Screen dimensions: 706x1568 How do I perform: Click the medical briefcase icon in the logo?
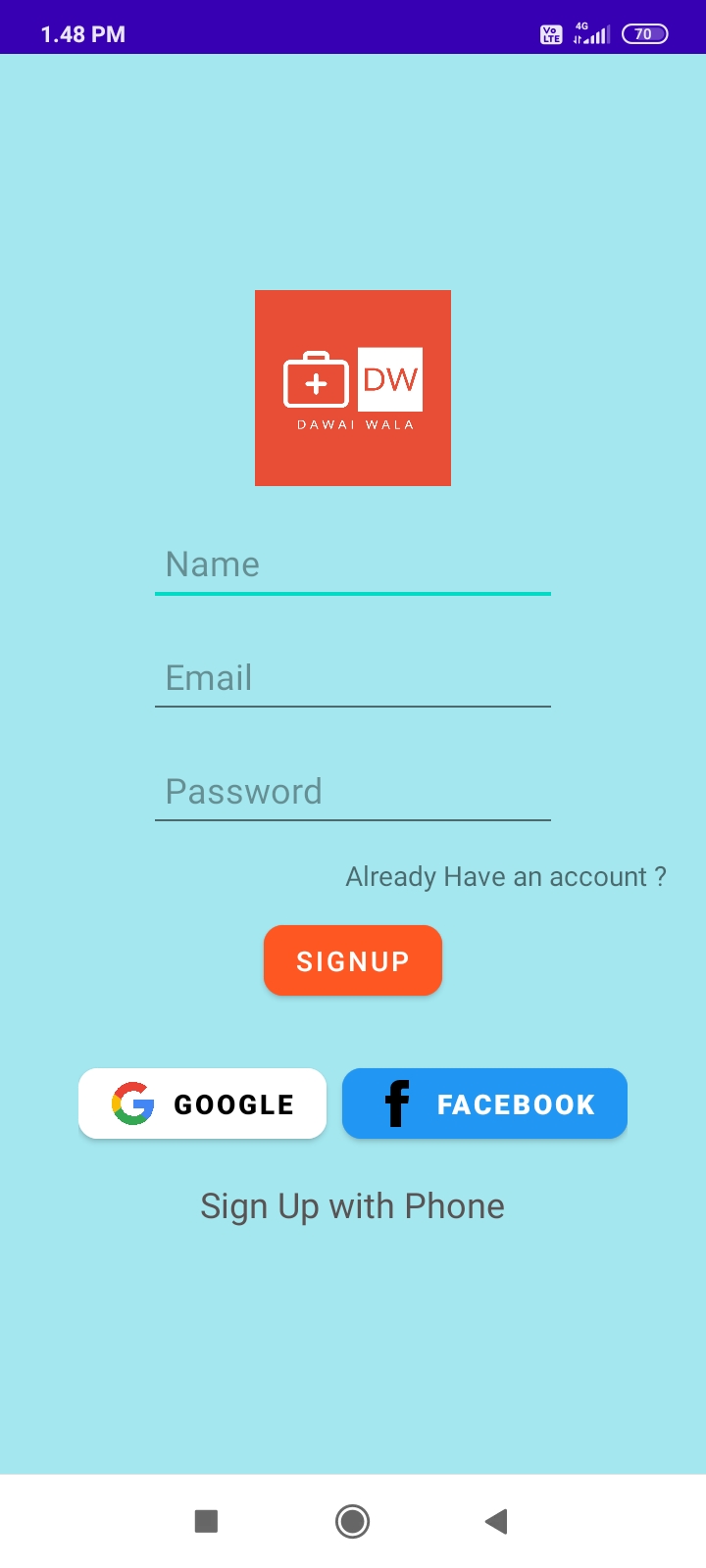pos(316,380)
